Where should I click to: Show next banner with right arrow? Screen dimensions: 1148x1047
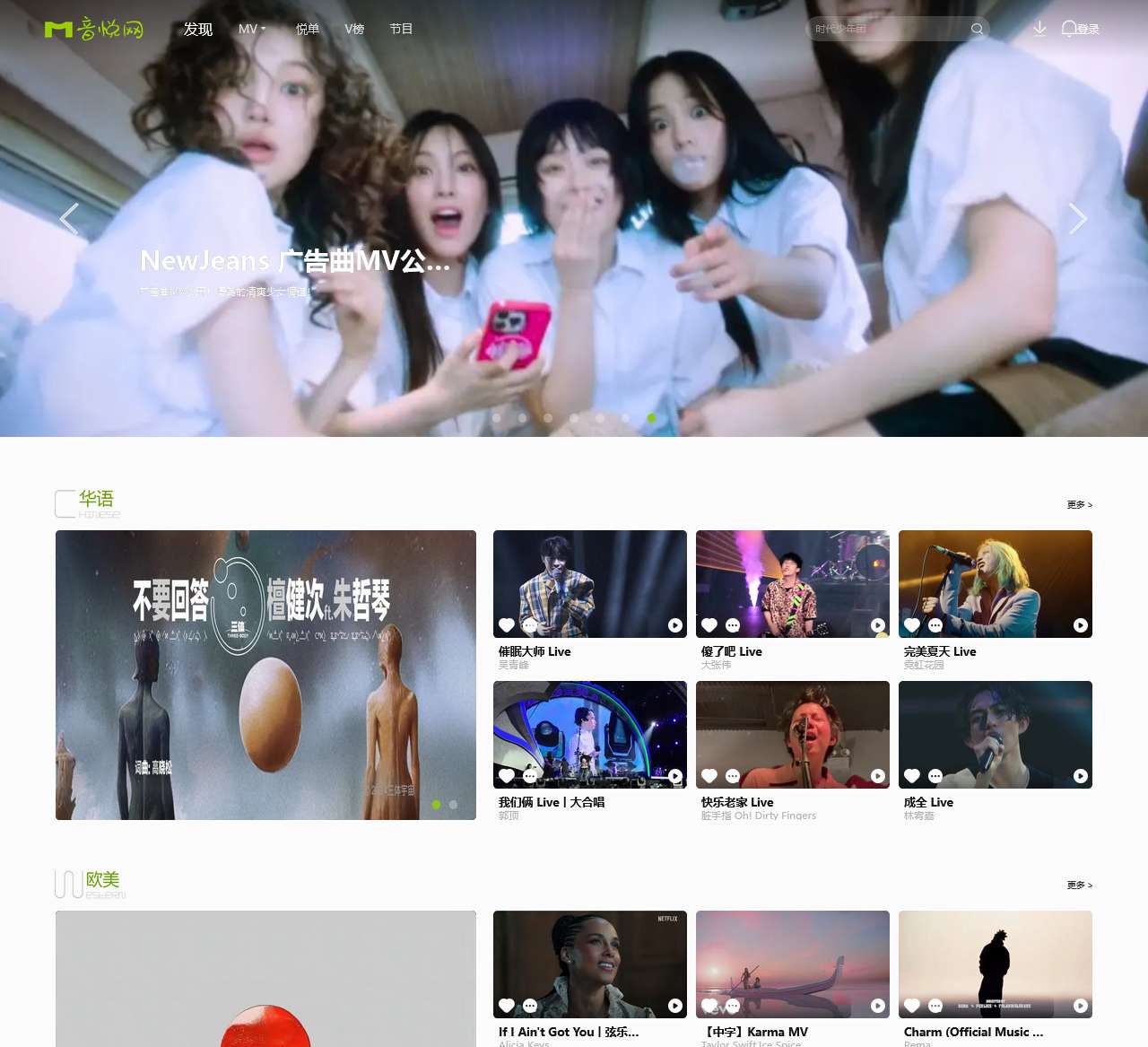point(1078,218)
